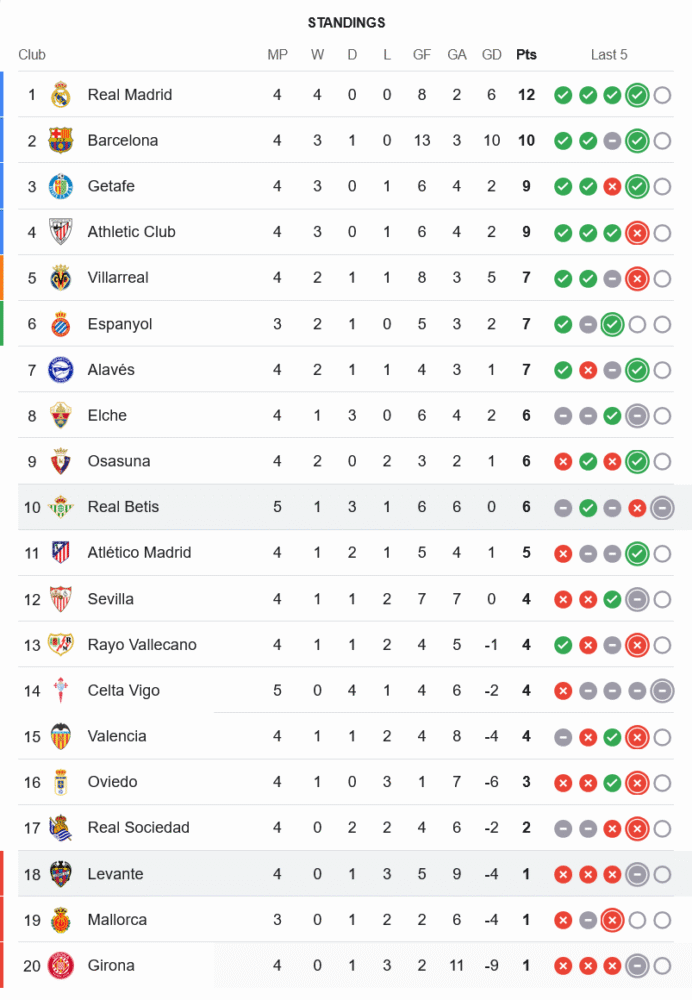Viewport: 692px width, 1000px height.
Task: Tap the Girona row
Action: point(111,966)
